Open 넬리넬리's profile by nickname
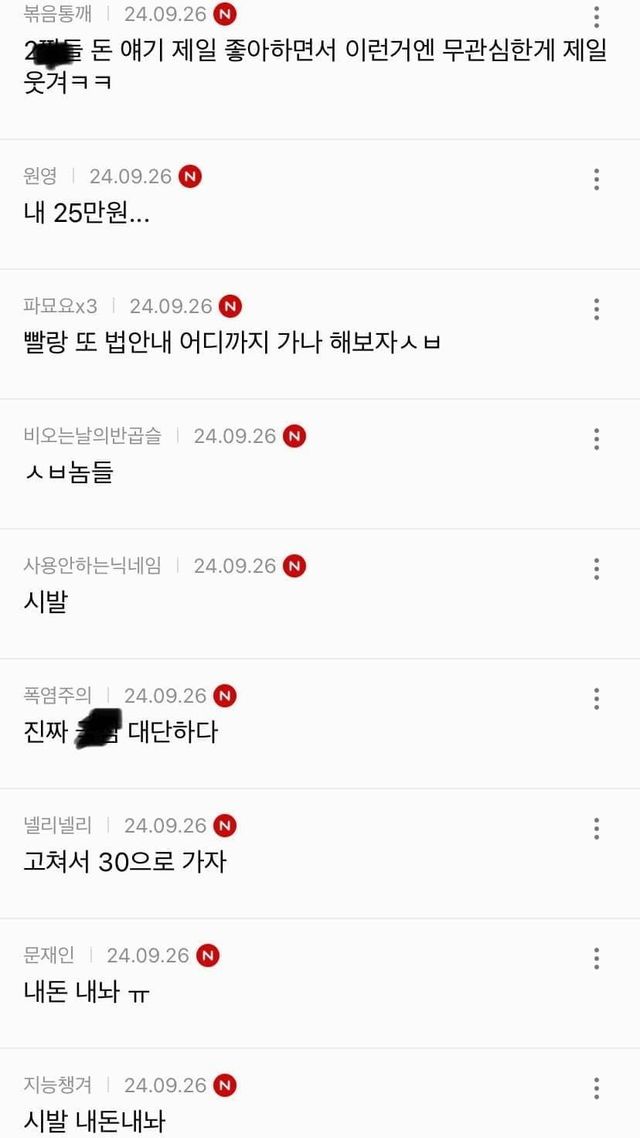 [x=57, y=826]
